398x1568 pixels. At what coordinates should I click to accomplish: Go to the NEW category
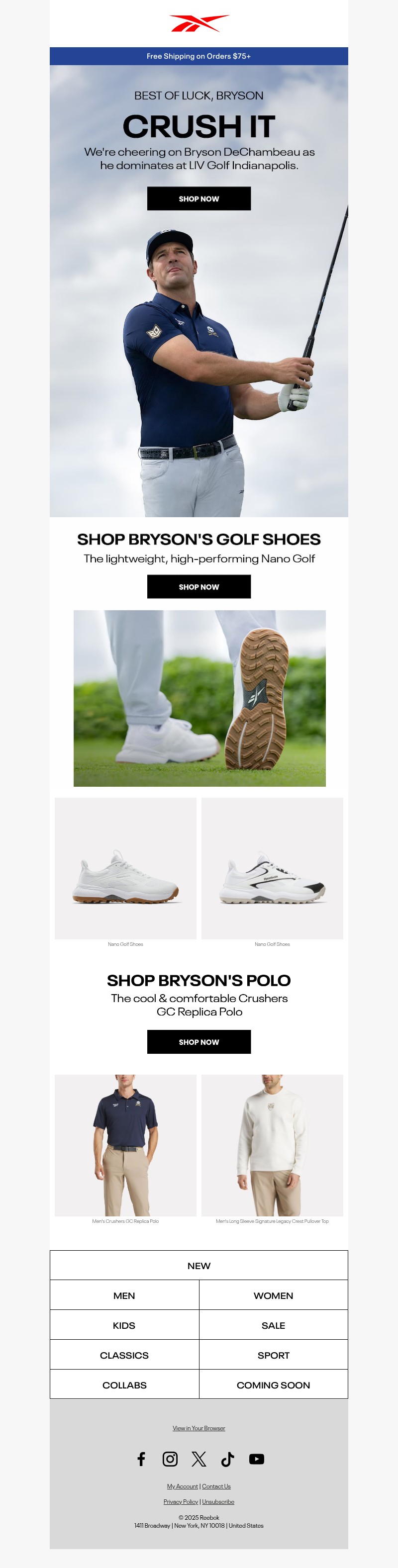[199, 1266]
